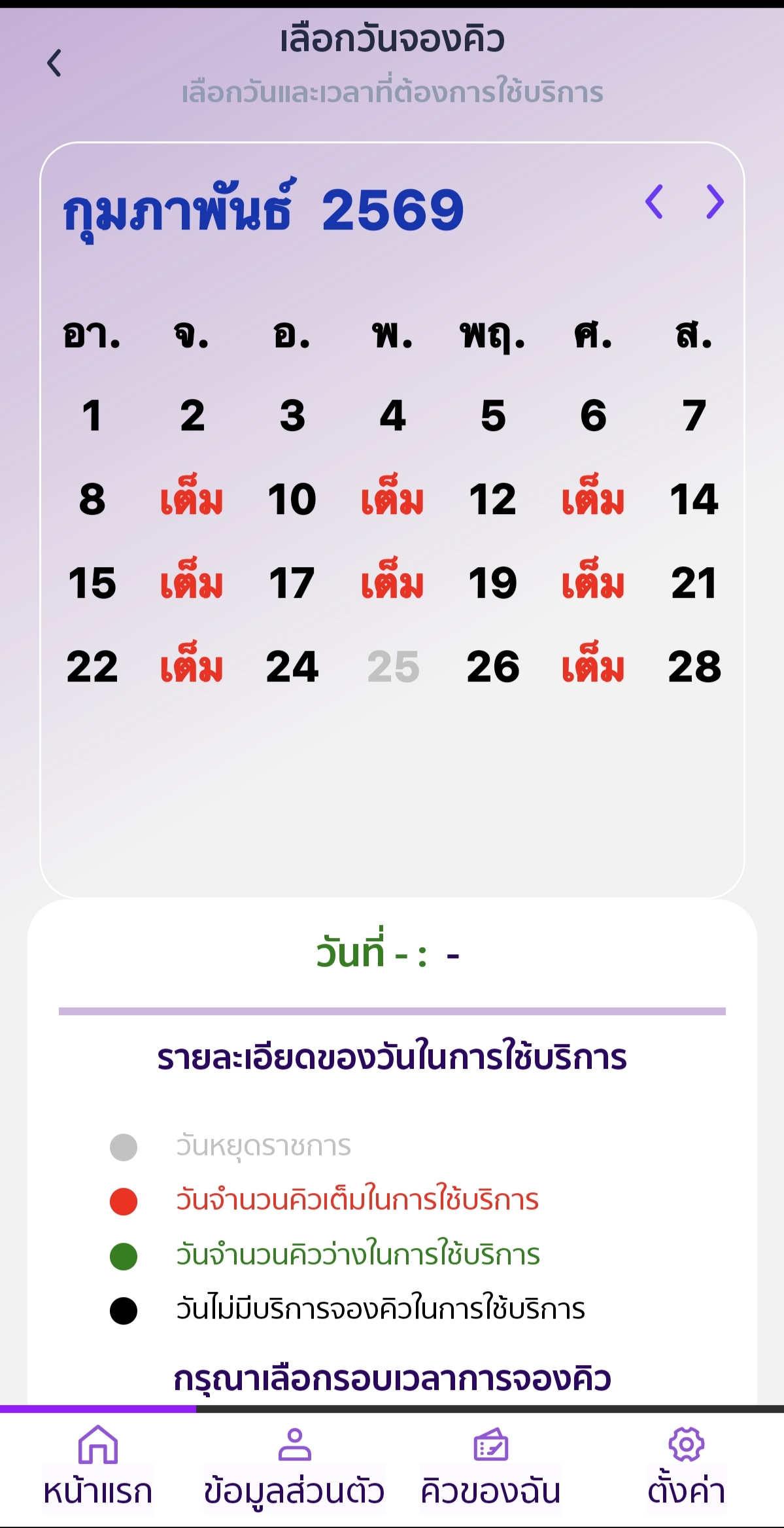
Task: Select day 26 in the calendar
Action: tap(493, 667)
